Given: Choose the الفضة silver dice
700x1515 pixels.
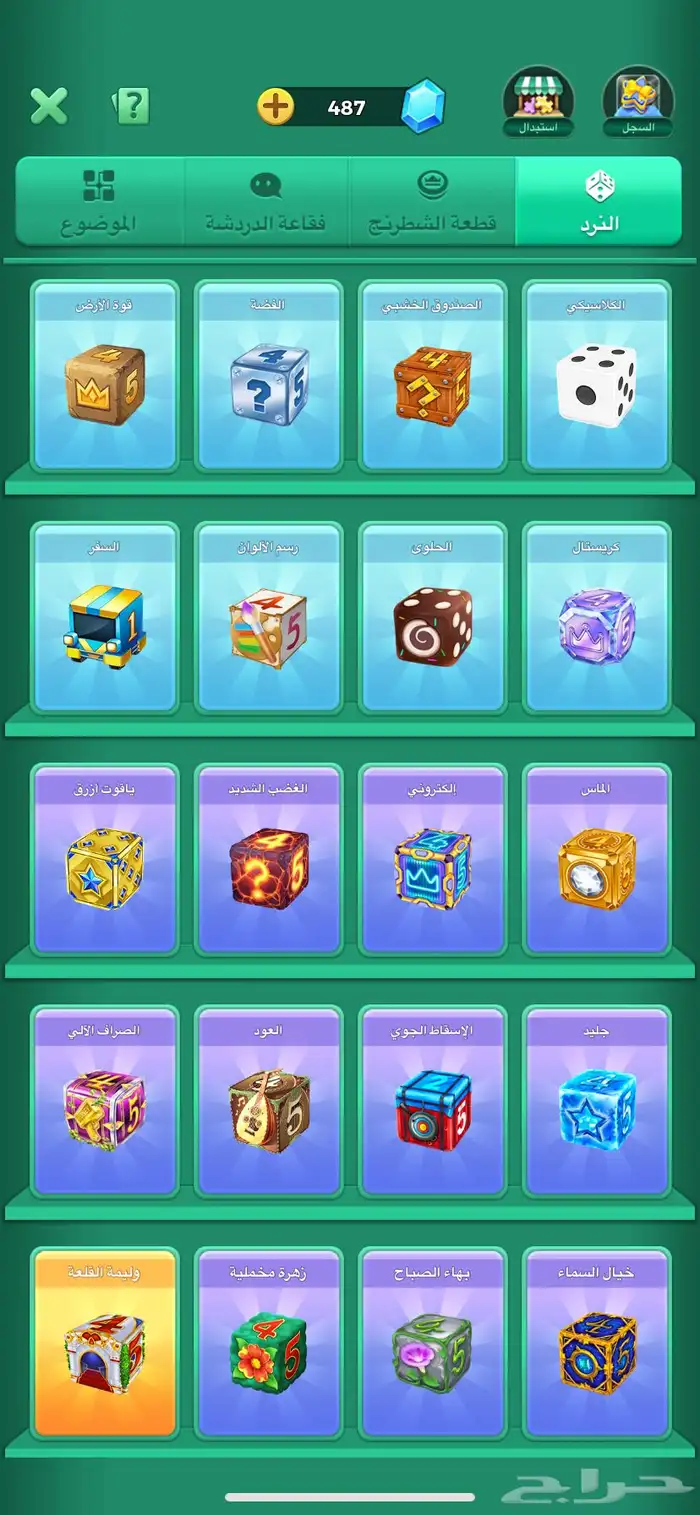Looking at the screenshot, I should (x=268, y=376).
